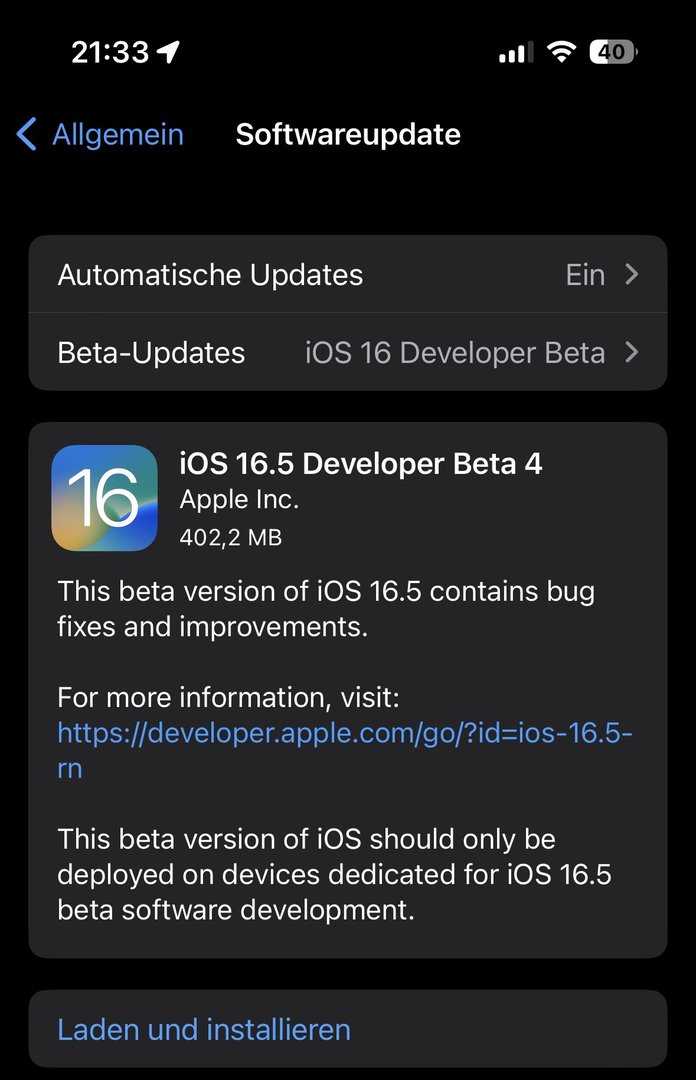This screenshot has width=696, height=1080.
Task: Open the Beta-Updates setting
Action: (x=348, y=352)
